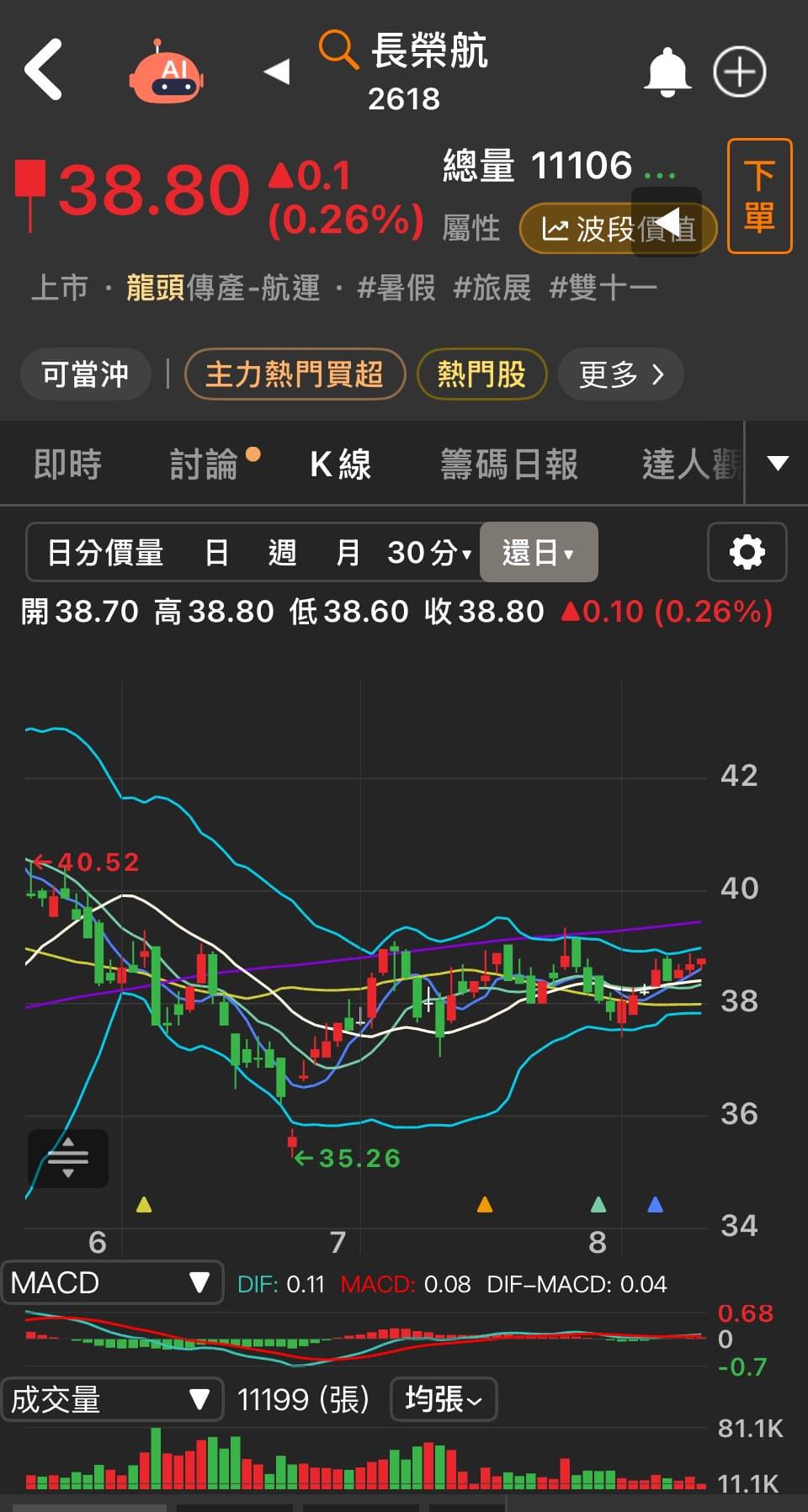The image size is (808, 1512).
Task: Tap 更多 to see more tags
Action: [620, 374]
